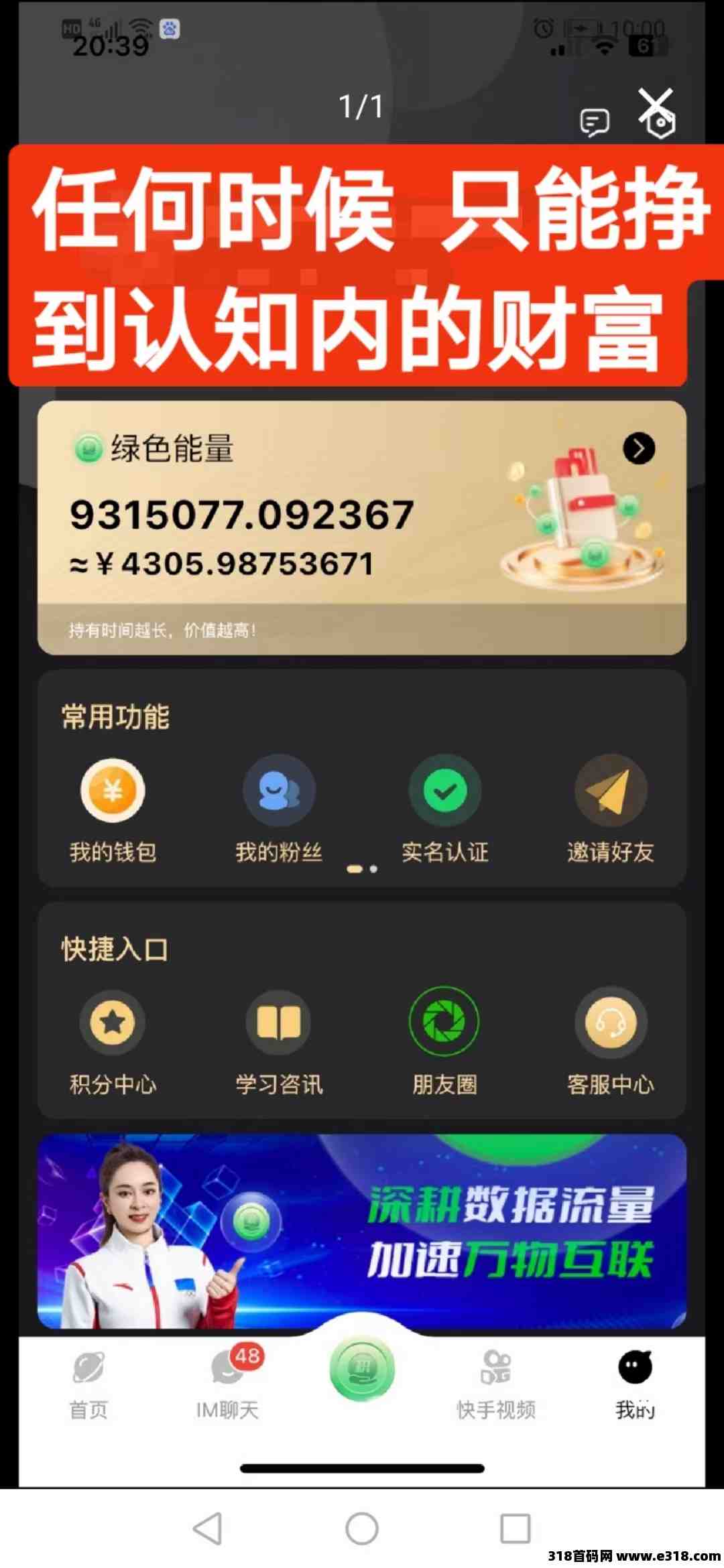Viewport: 724px width, 1568px height.
Task: Open the comment bubble icon
Action: (594, 123)
